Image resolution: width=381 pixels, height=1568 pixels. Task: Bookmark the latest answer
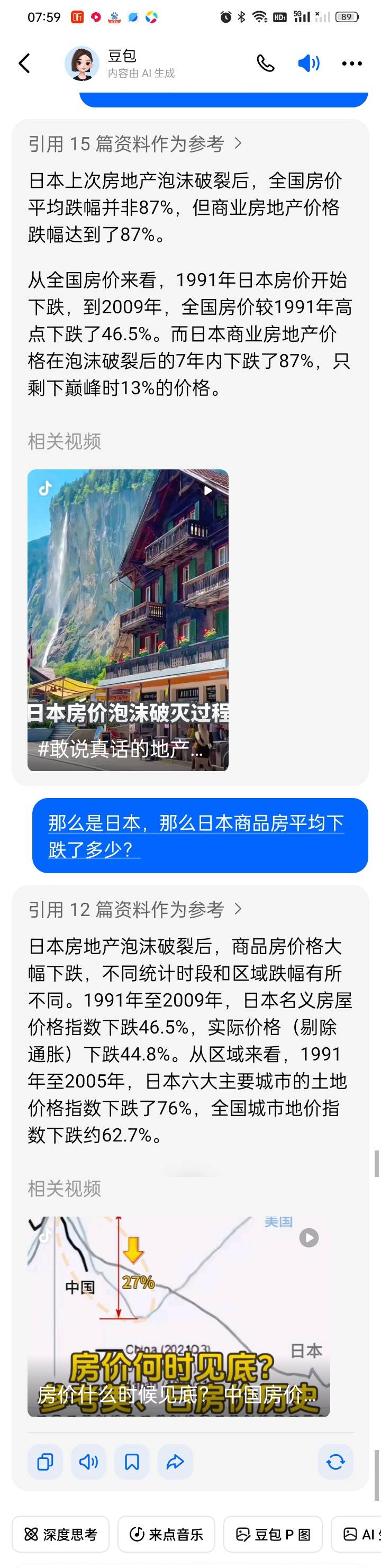(x=132, y=1462)
